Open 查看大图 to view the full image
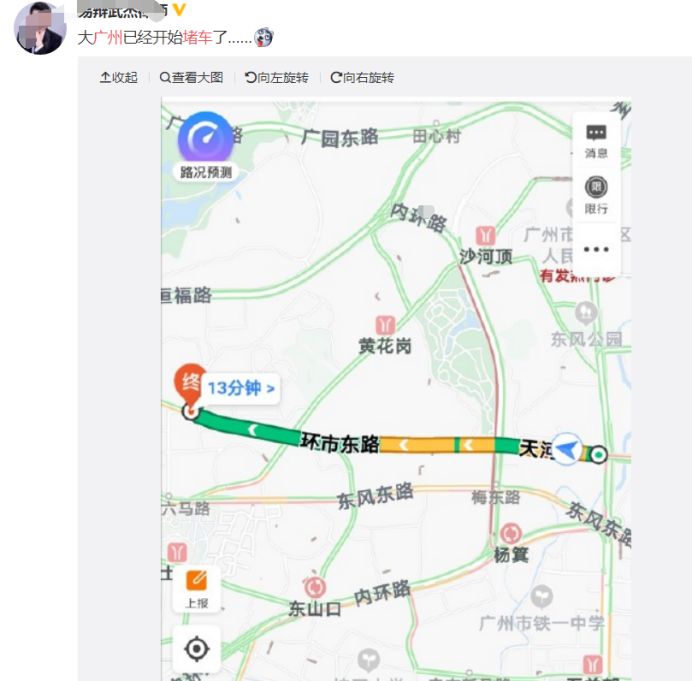692x681 pixels. click(x=191, y=78)
